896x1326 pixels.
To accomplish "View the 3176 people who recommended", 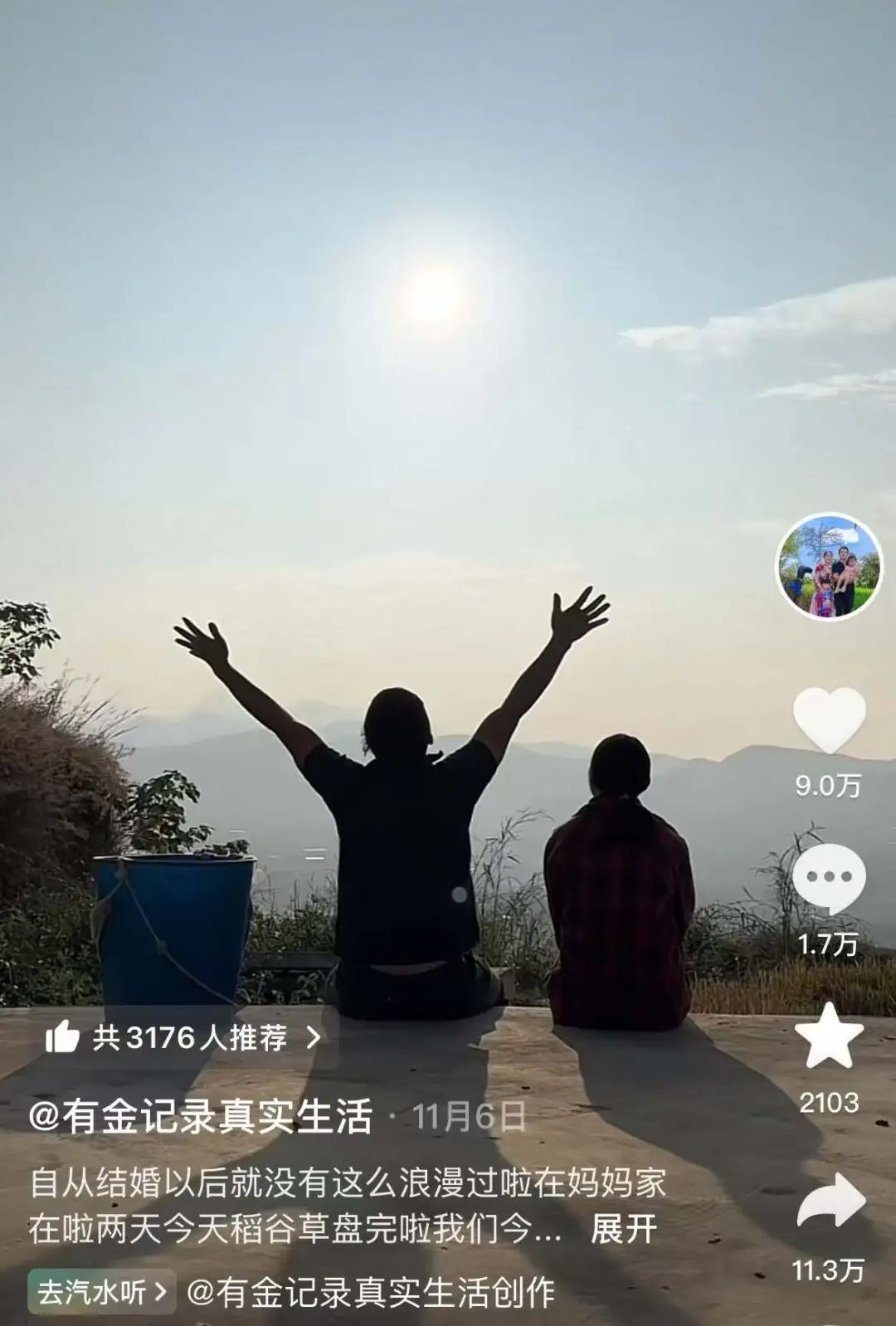I will [x=183, y=1037].
